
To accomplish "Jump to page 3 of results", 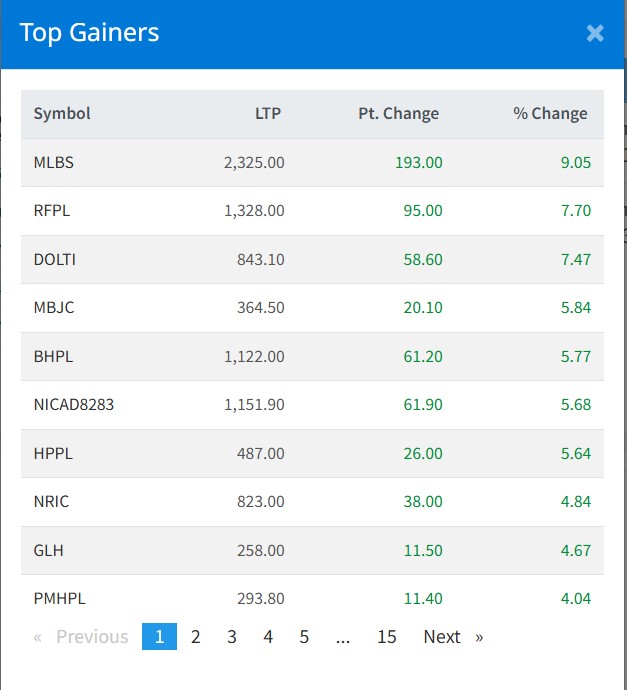I will (232, 637).
